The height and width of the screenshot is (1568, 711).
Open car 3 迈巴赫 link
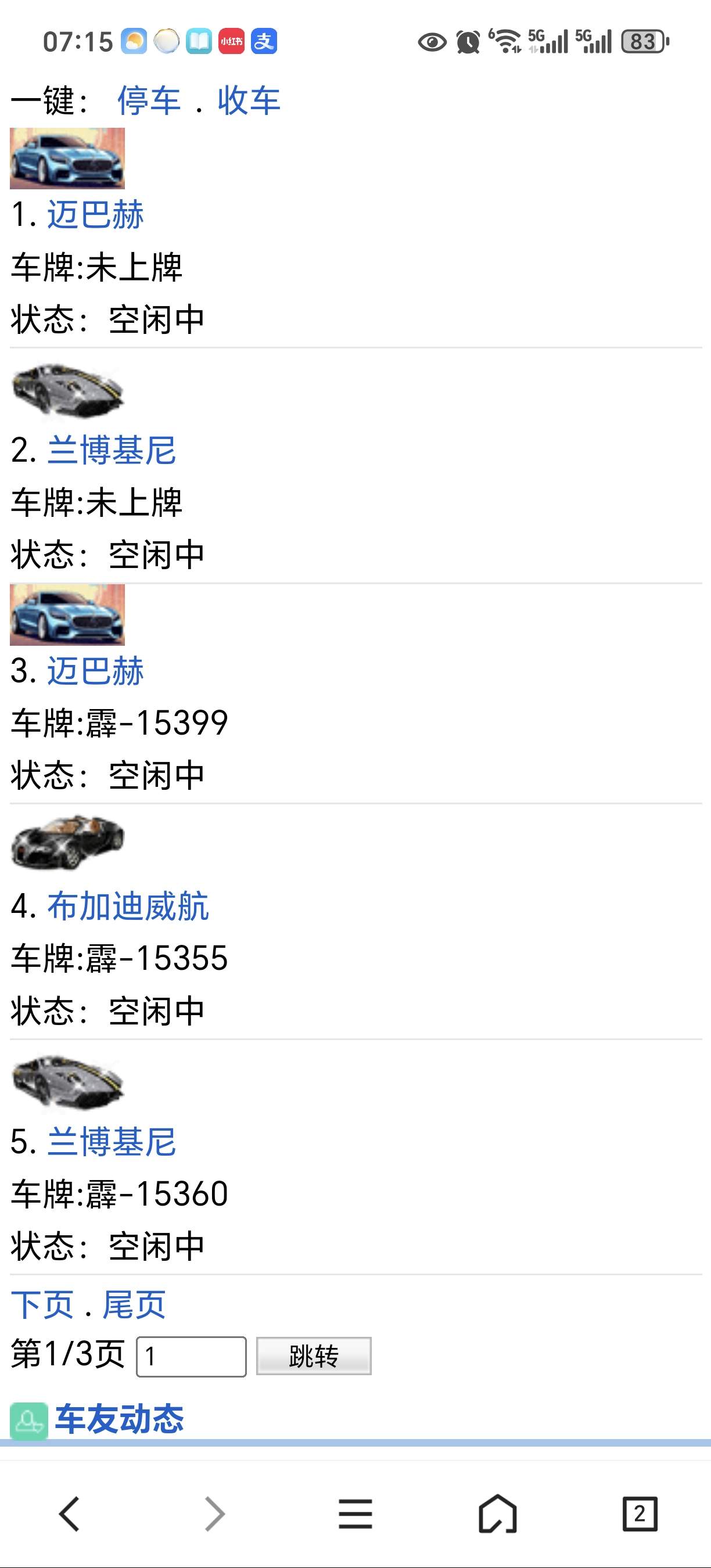click(x=95, y=671)
